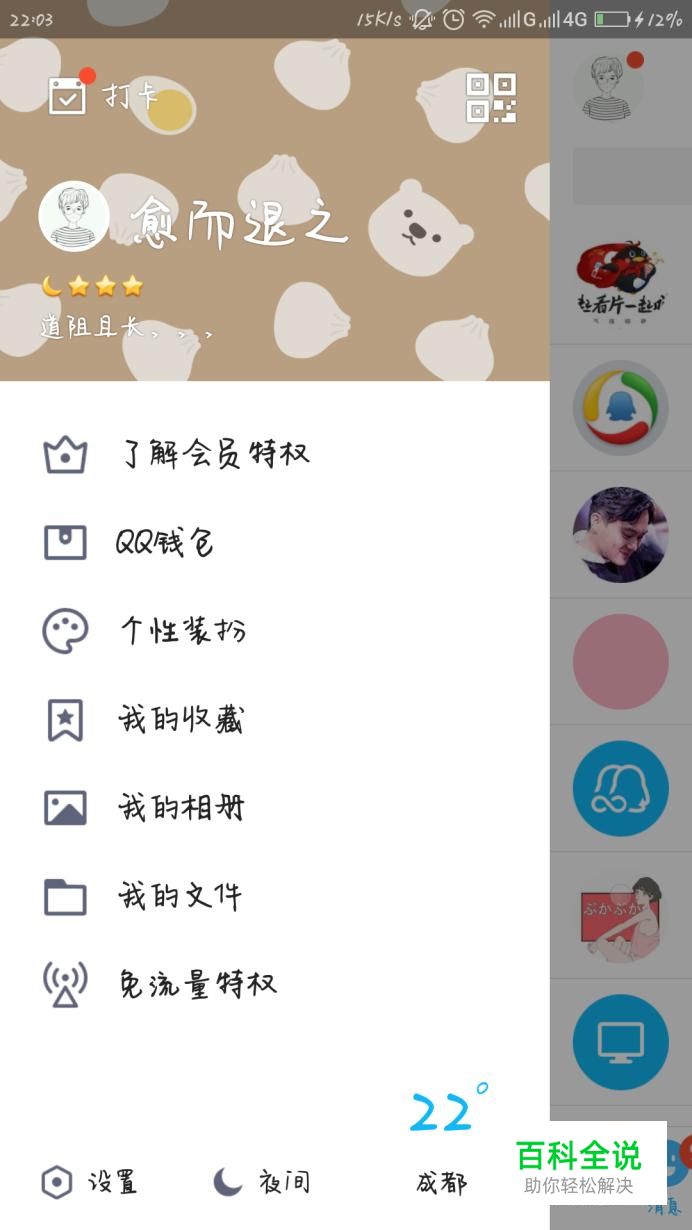
Task: Open 我的文件 files
Action: (x=275, y=895)
